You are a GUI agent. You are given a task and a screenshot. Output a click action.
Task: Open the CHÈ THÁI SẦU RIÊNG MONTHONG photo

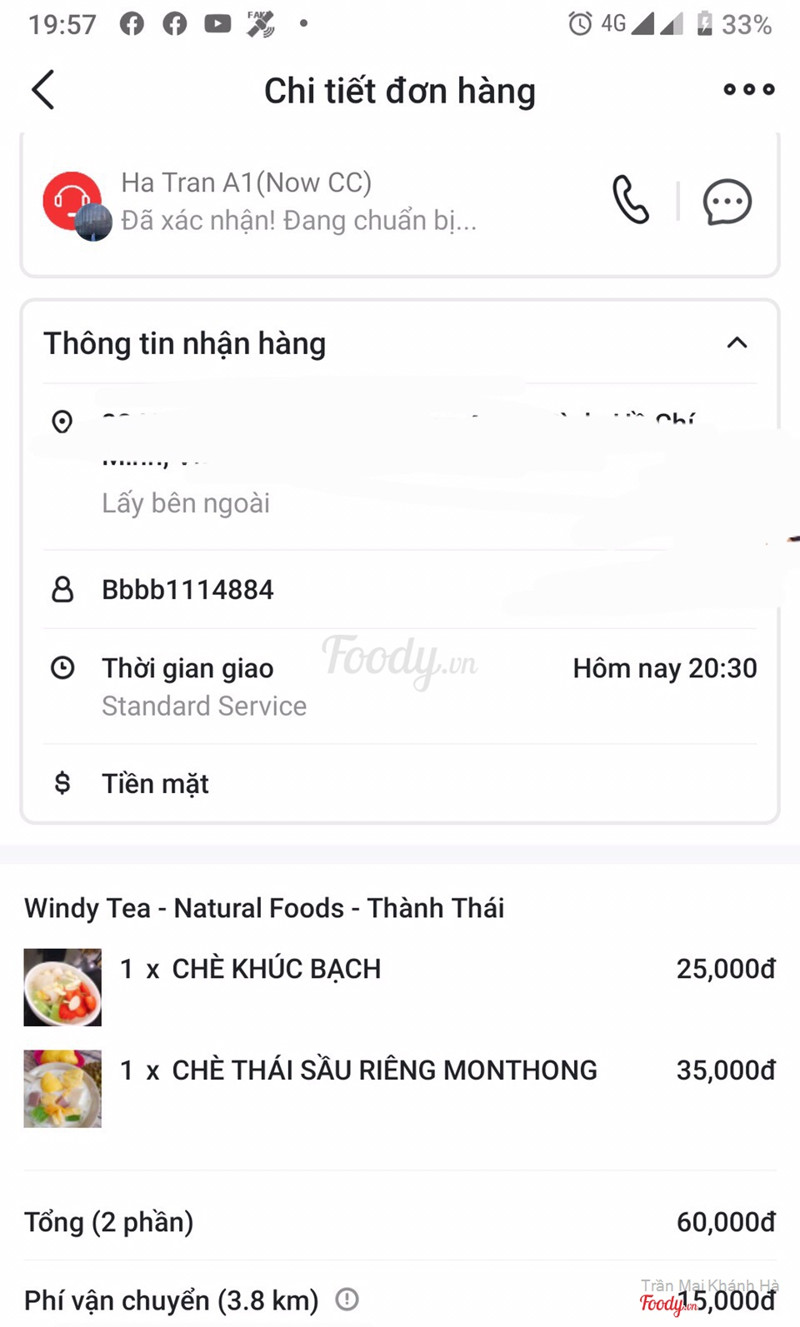[x=62, y=1089]
